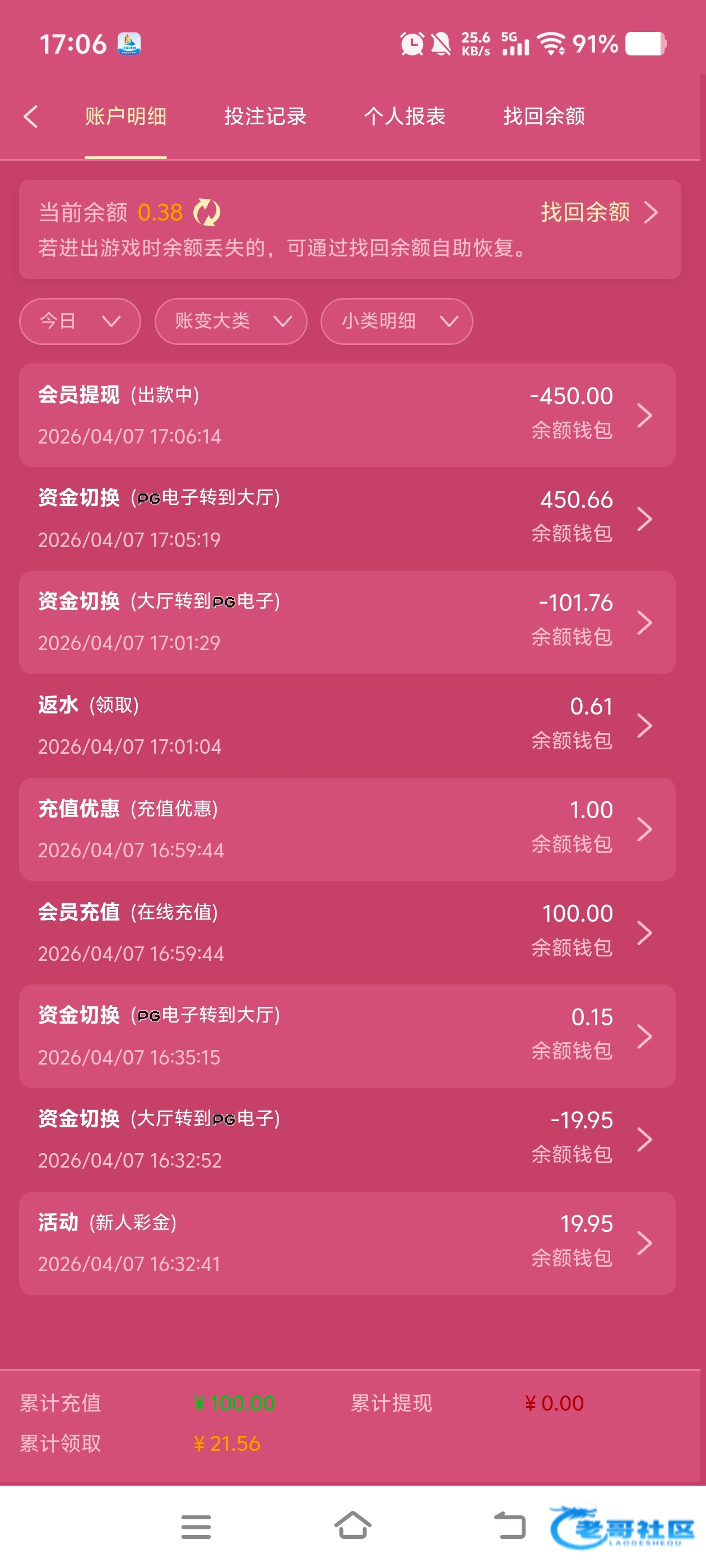The height and width of the screenshot is (1568, 706).
Task: Open the 会员提现 -450.00 record
Action: (x=347, y=415)
